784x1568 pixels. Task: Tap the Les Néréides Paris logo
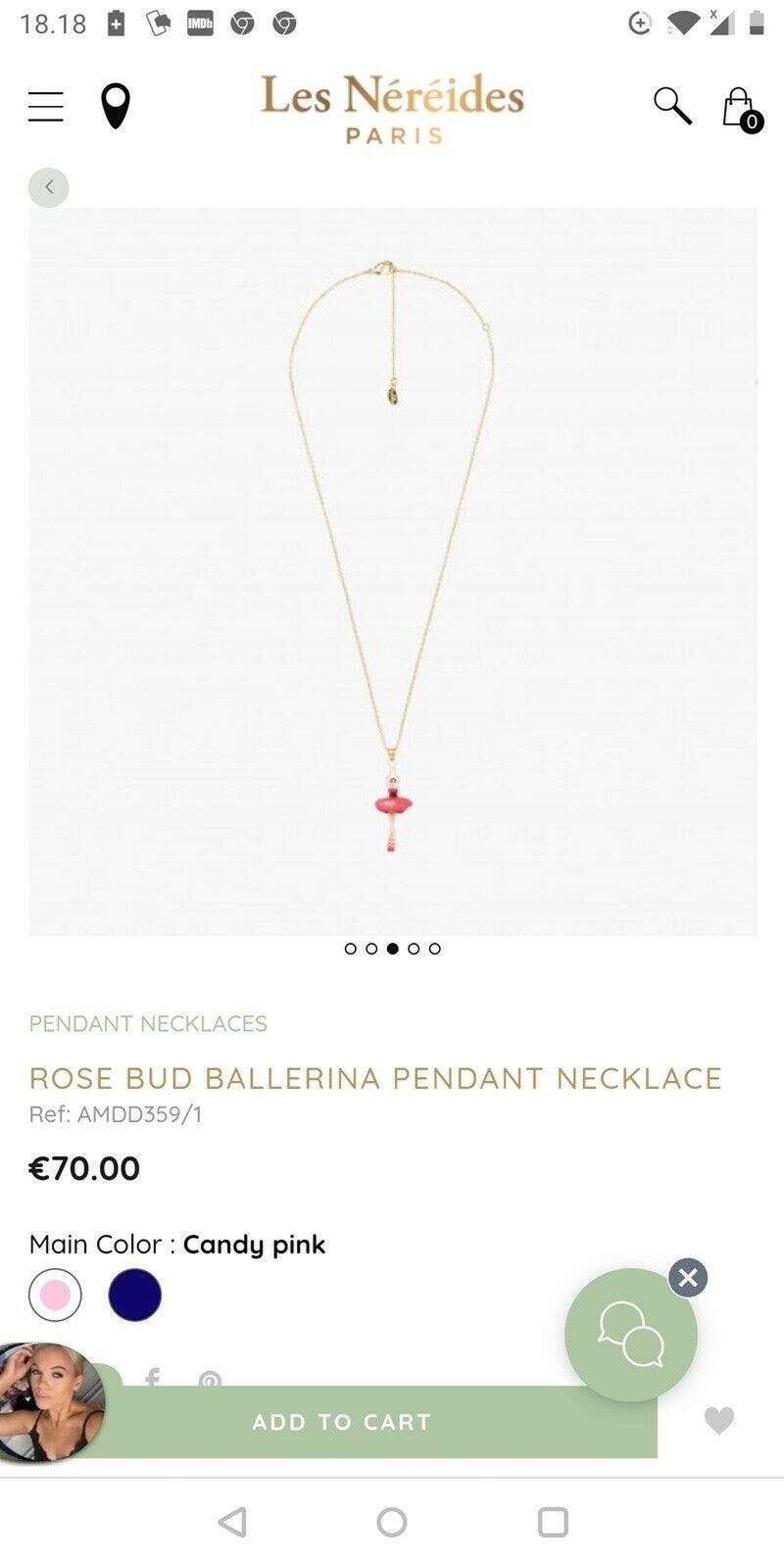(391, 108)
